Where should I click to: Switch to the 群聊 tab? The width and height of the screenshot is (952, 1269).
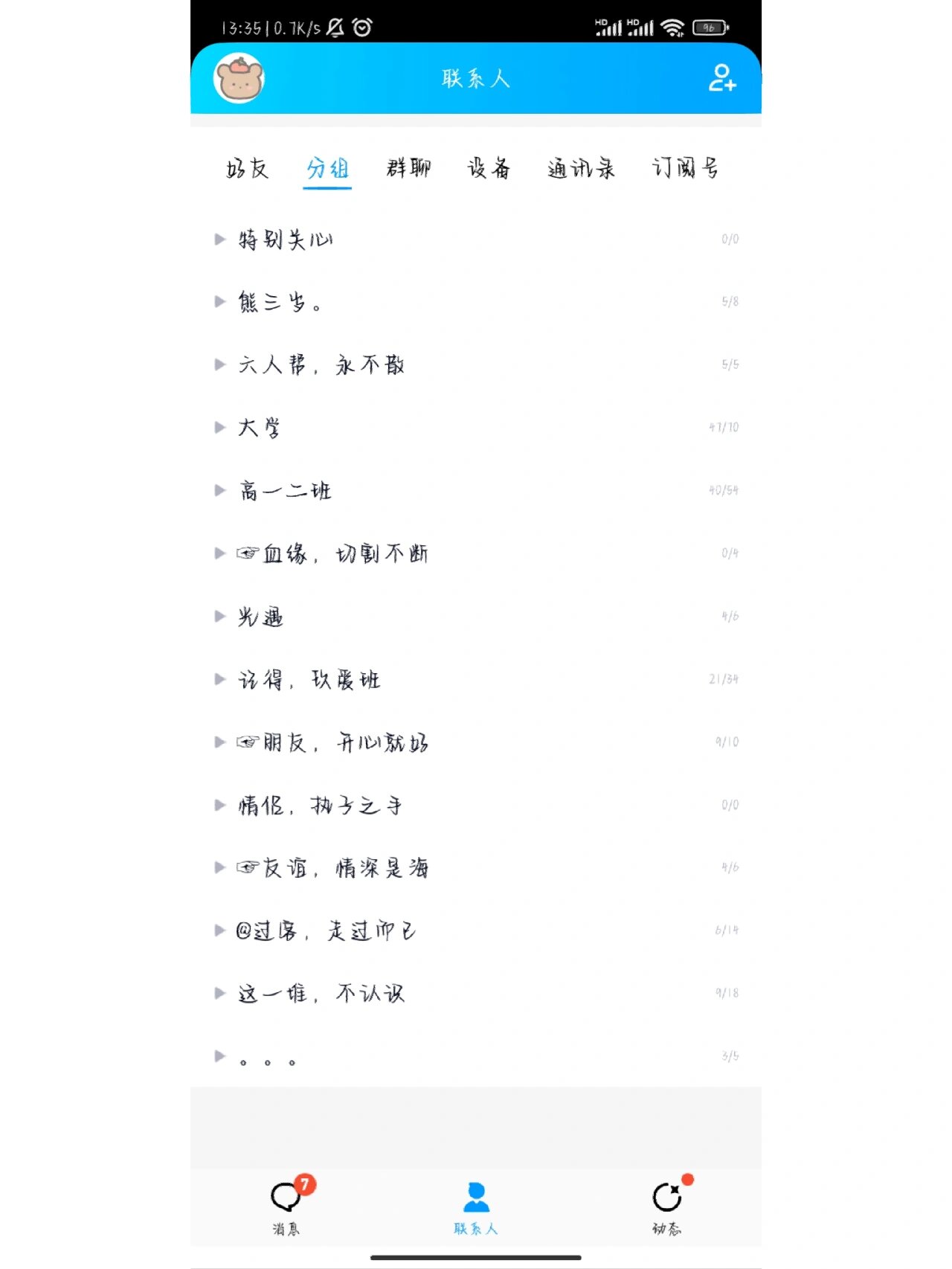point(408,169)
